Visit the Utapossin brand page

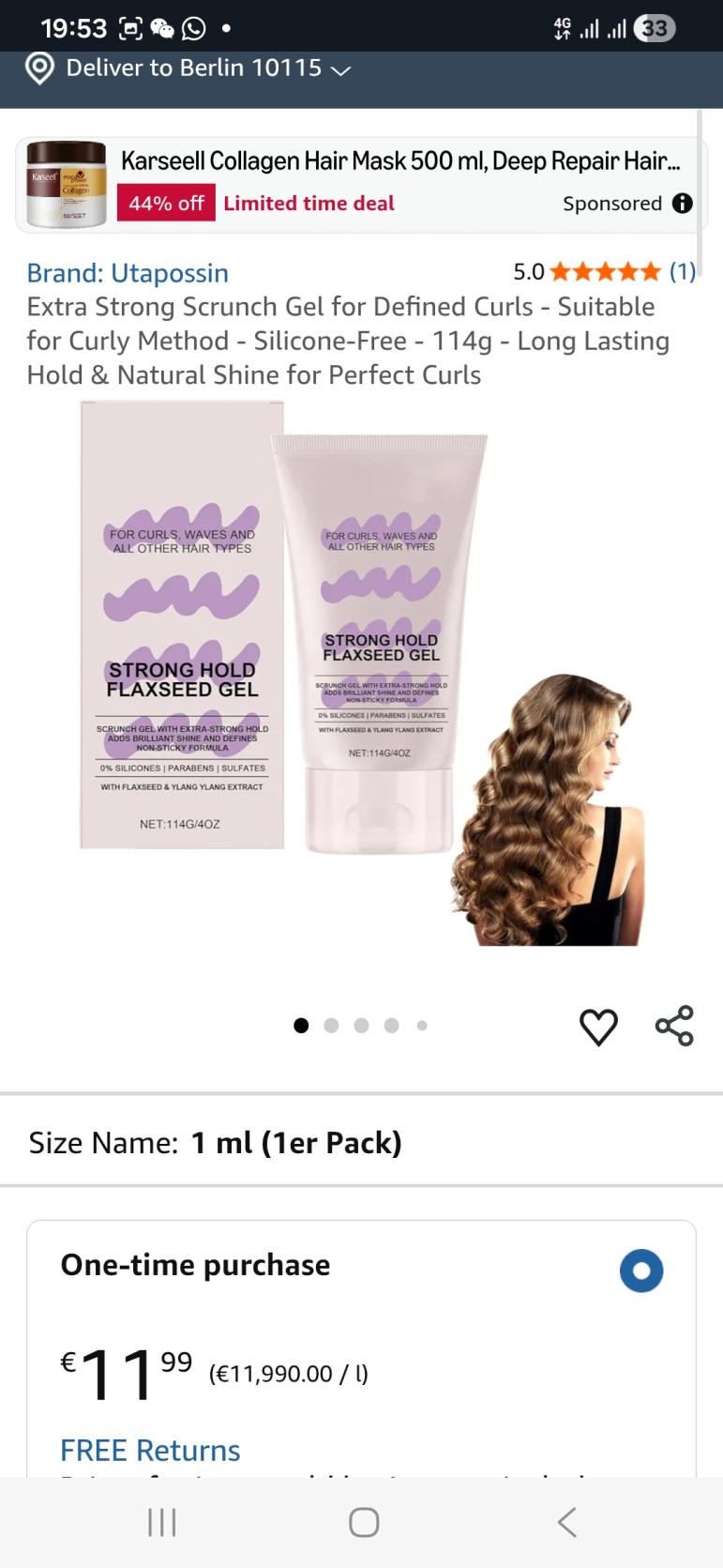coord(128,273)
